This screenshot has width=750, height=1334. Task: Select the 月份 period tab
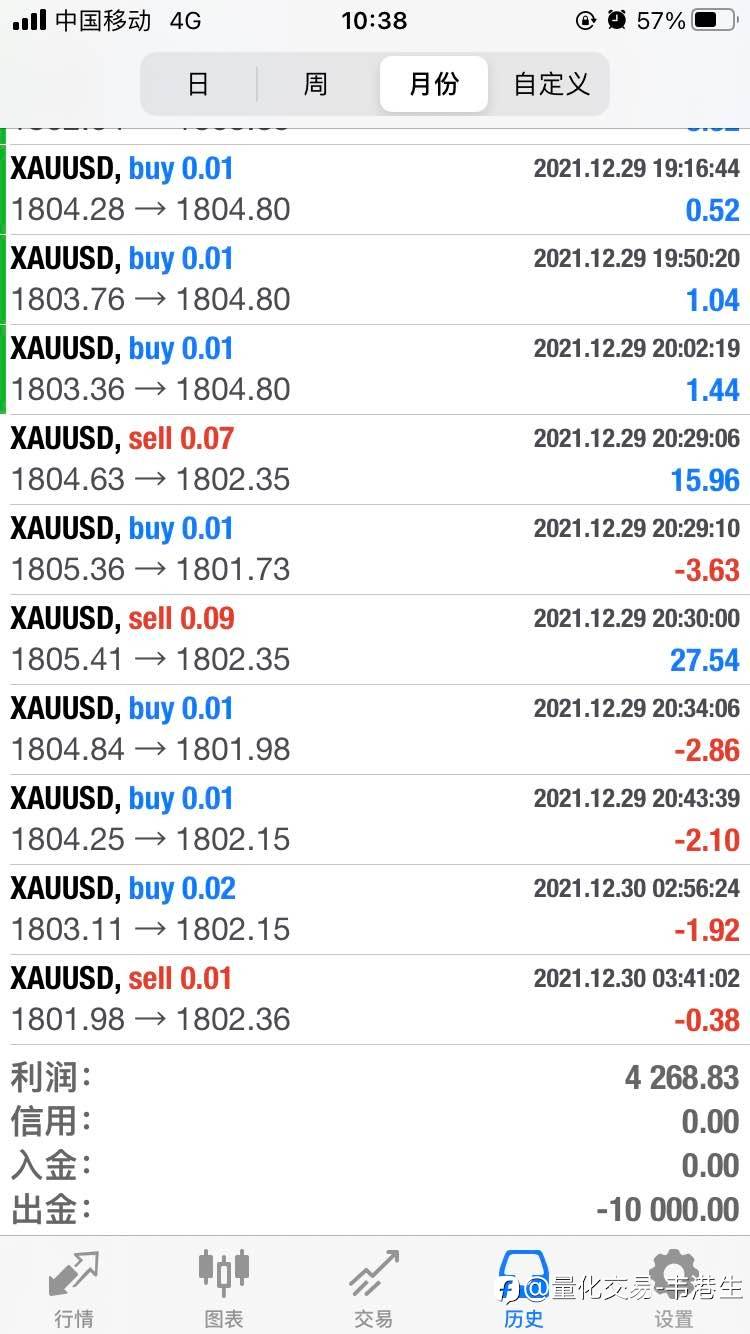(x=434, y=84)
